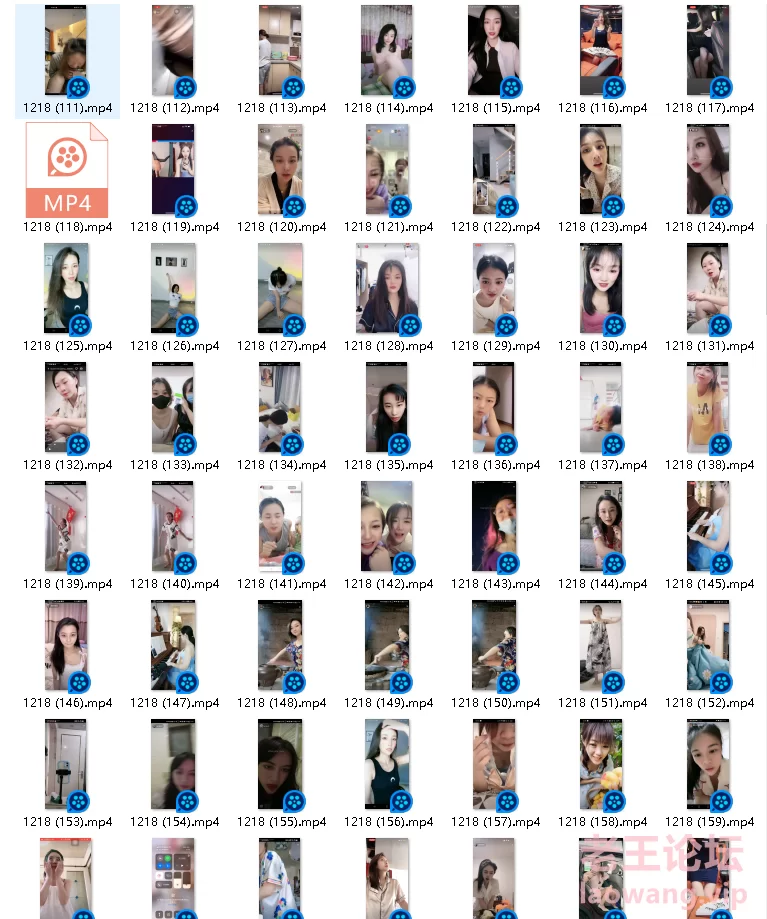767x919 pixels.
Task: Open 1218 (145).mp4 video
Action: [x=708, y=527]
